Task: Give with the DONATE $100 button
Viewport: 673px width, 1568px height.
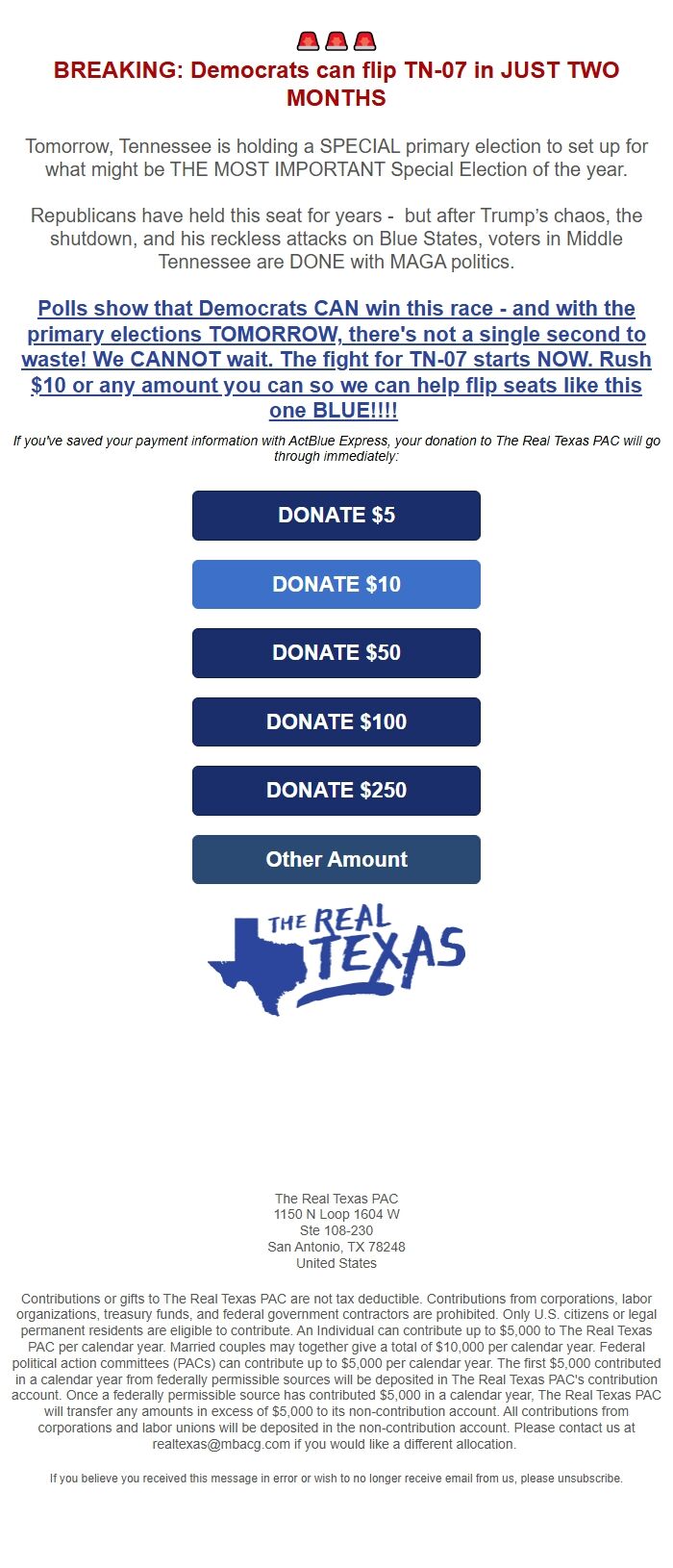Action: [x=336, y=722]
